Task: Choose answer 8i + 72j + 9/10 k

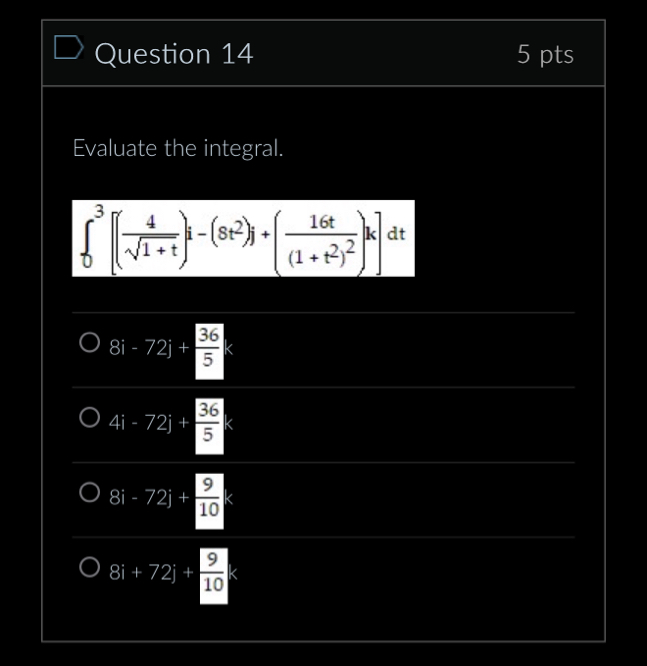Action: click(90, 567)
